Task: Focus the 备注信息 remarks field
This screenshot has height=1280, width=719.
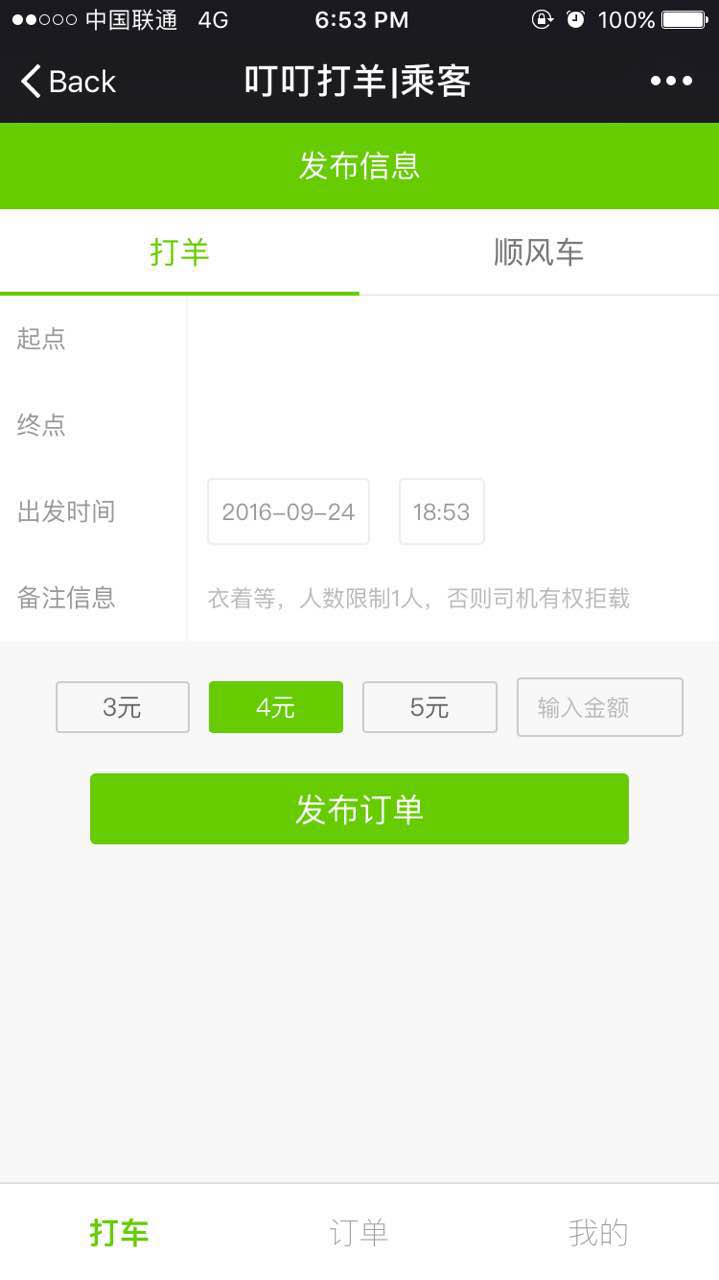Action: (x=450, y=598)
